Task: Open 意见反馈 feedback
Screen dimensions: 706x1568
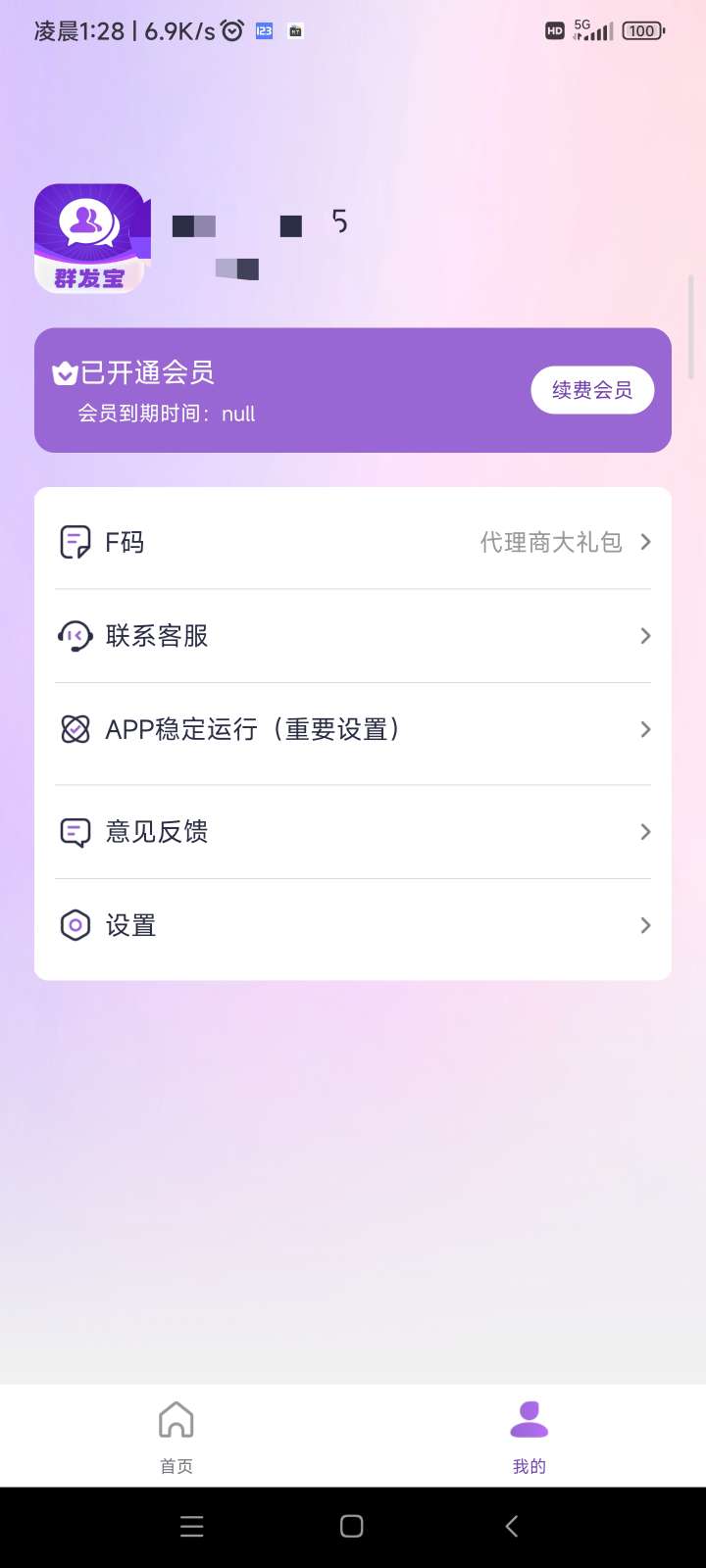Action: click(x=353, y=832)
